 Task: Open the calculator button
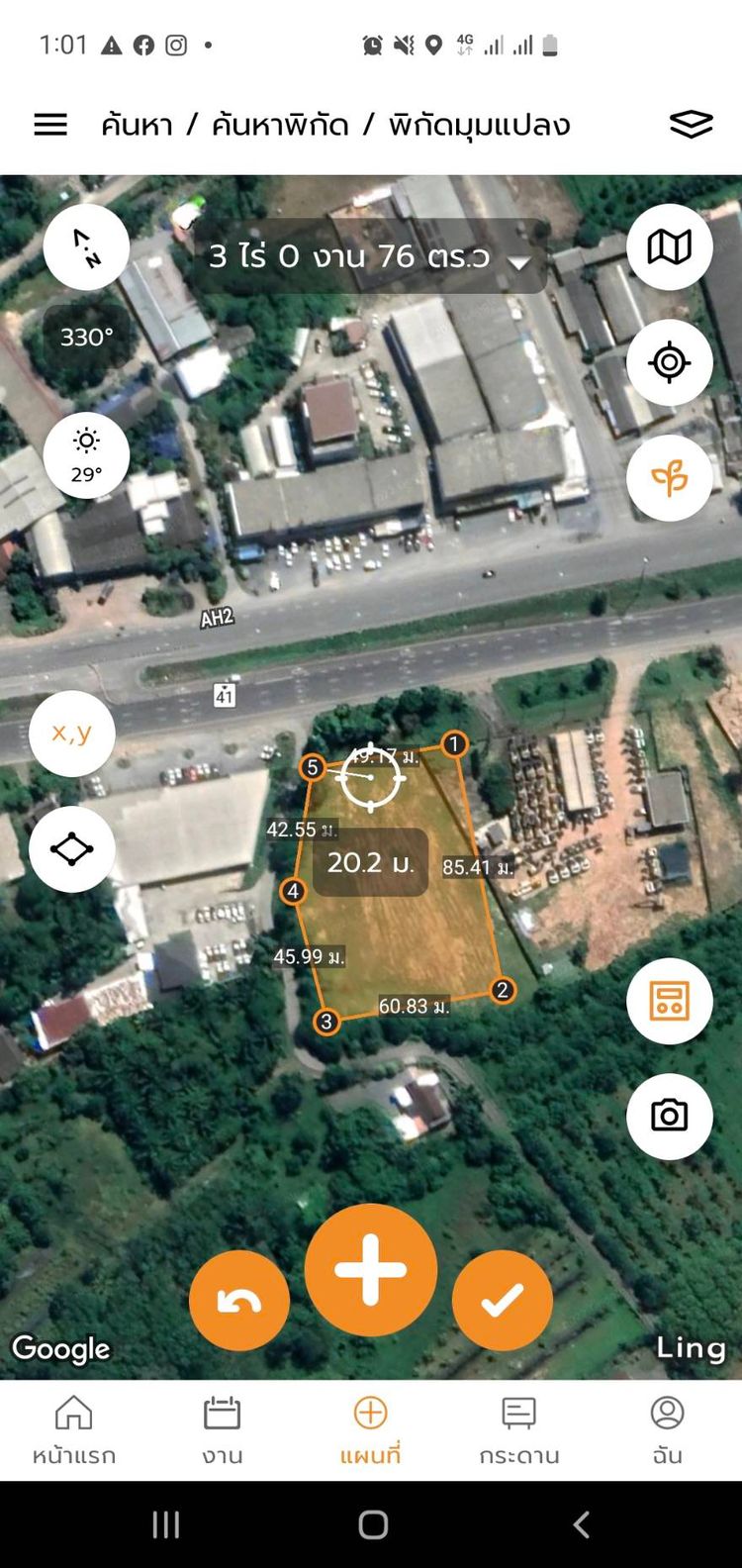pyautogui.click(x=670, y=1001)
